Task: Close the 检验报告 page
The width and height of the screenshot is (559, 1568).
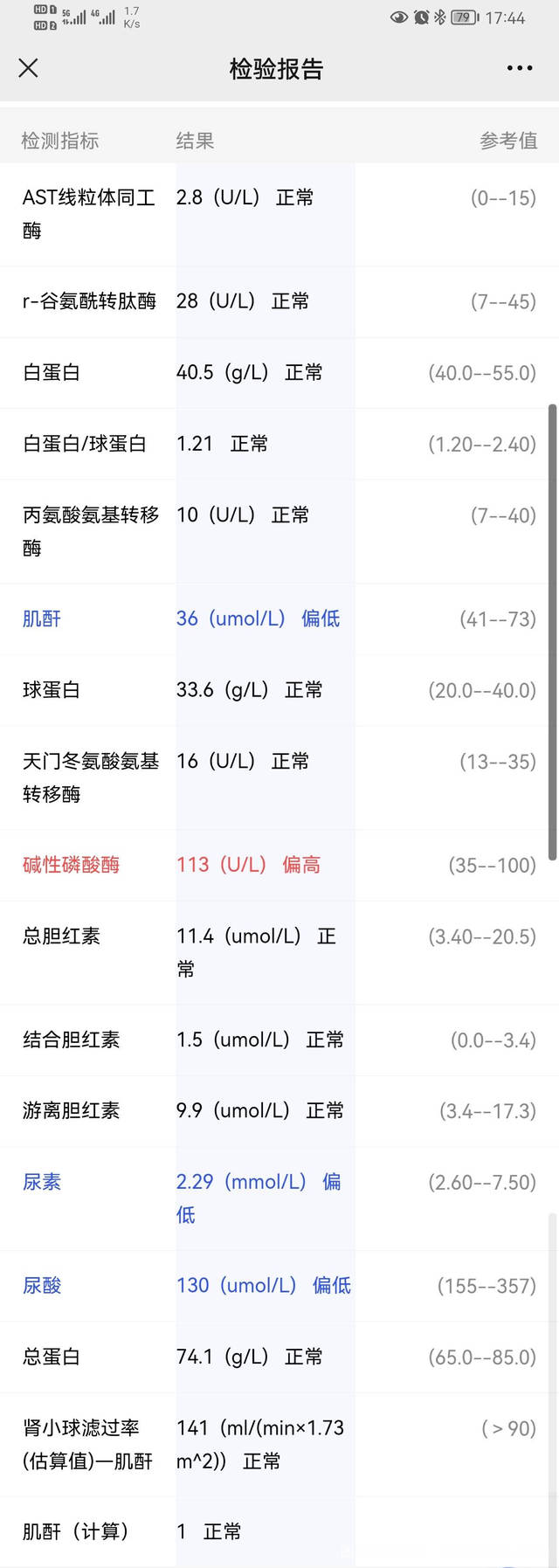Action: 28,68
